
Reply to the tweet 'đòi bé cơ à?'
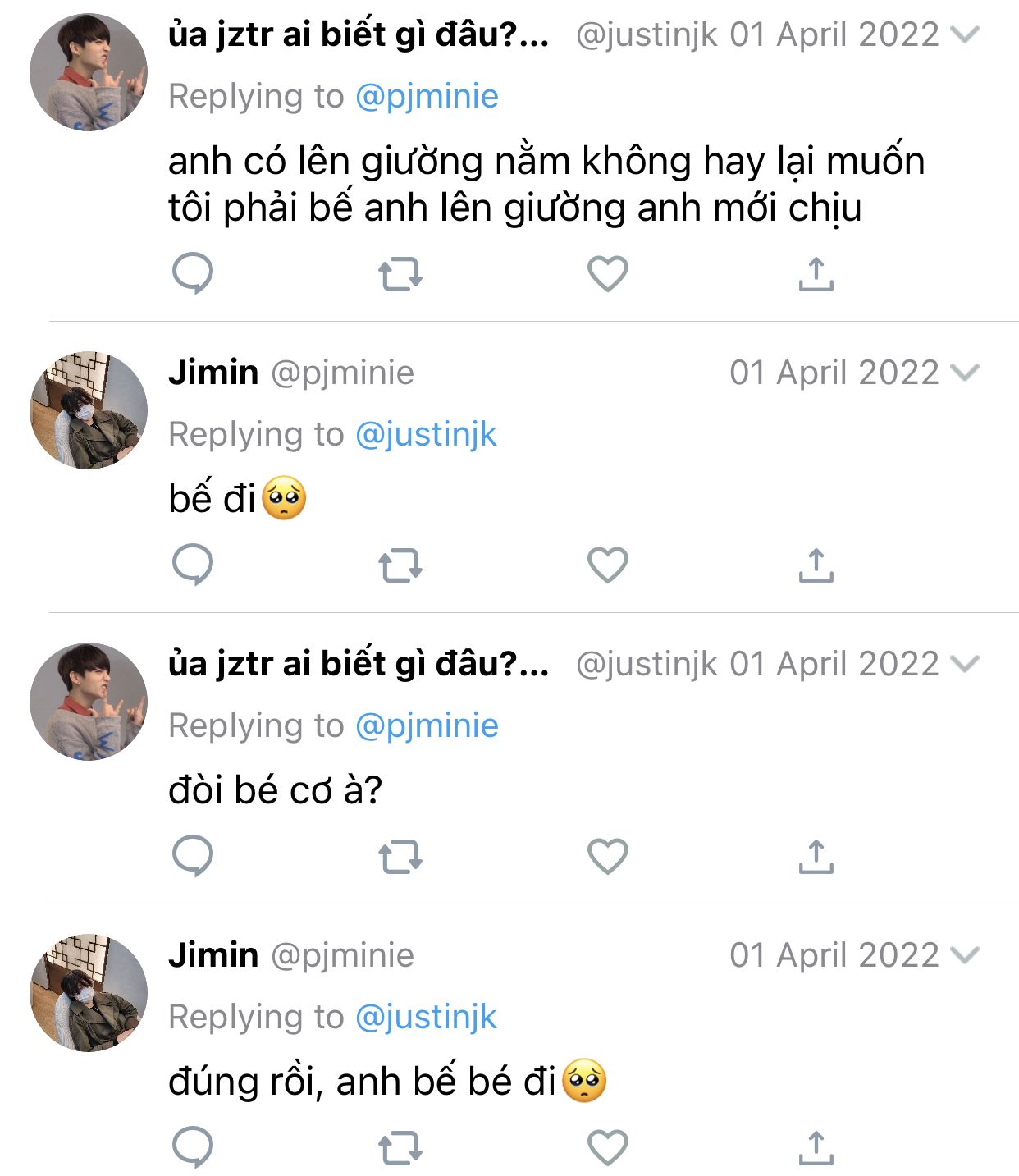point(193,857)
